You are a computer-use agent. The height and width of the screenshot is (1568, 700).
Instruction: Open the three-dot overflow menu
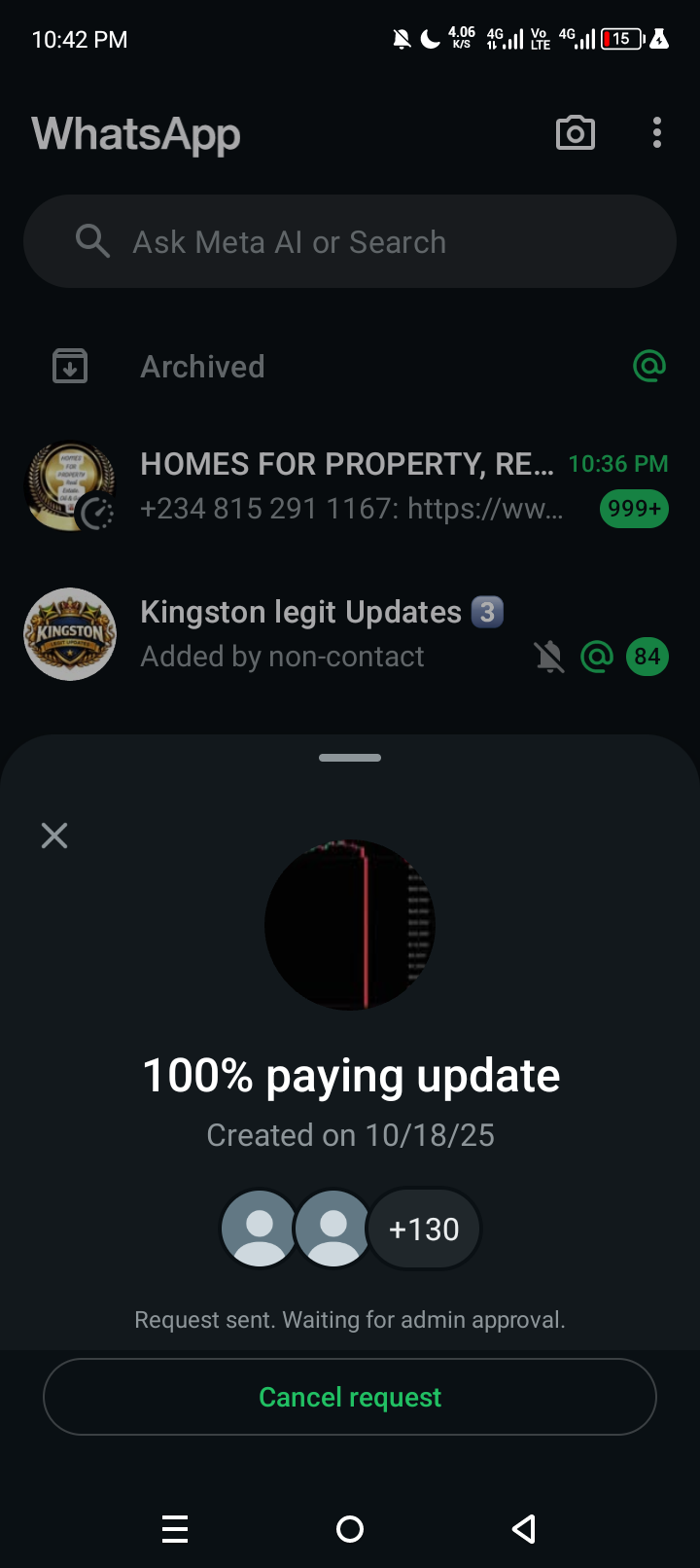click(657, 133)
